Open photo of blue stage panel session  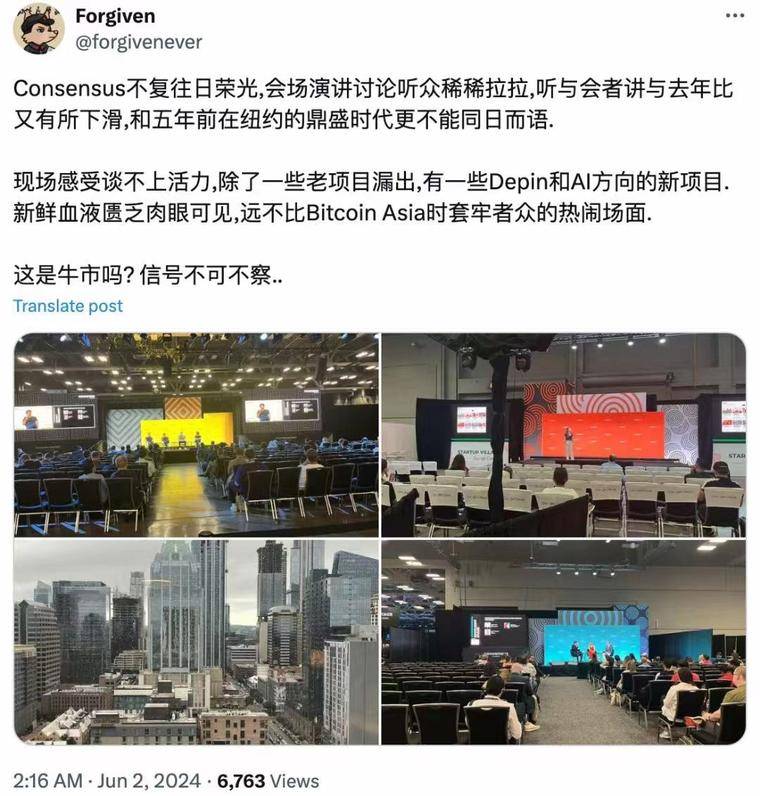pos(563,642)
